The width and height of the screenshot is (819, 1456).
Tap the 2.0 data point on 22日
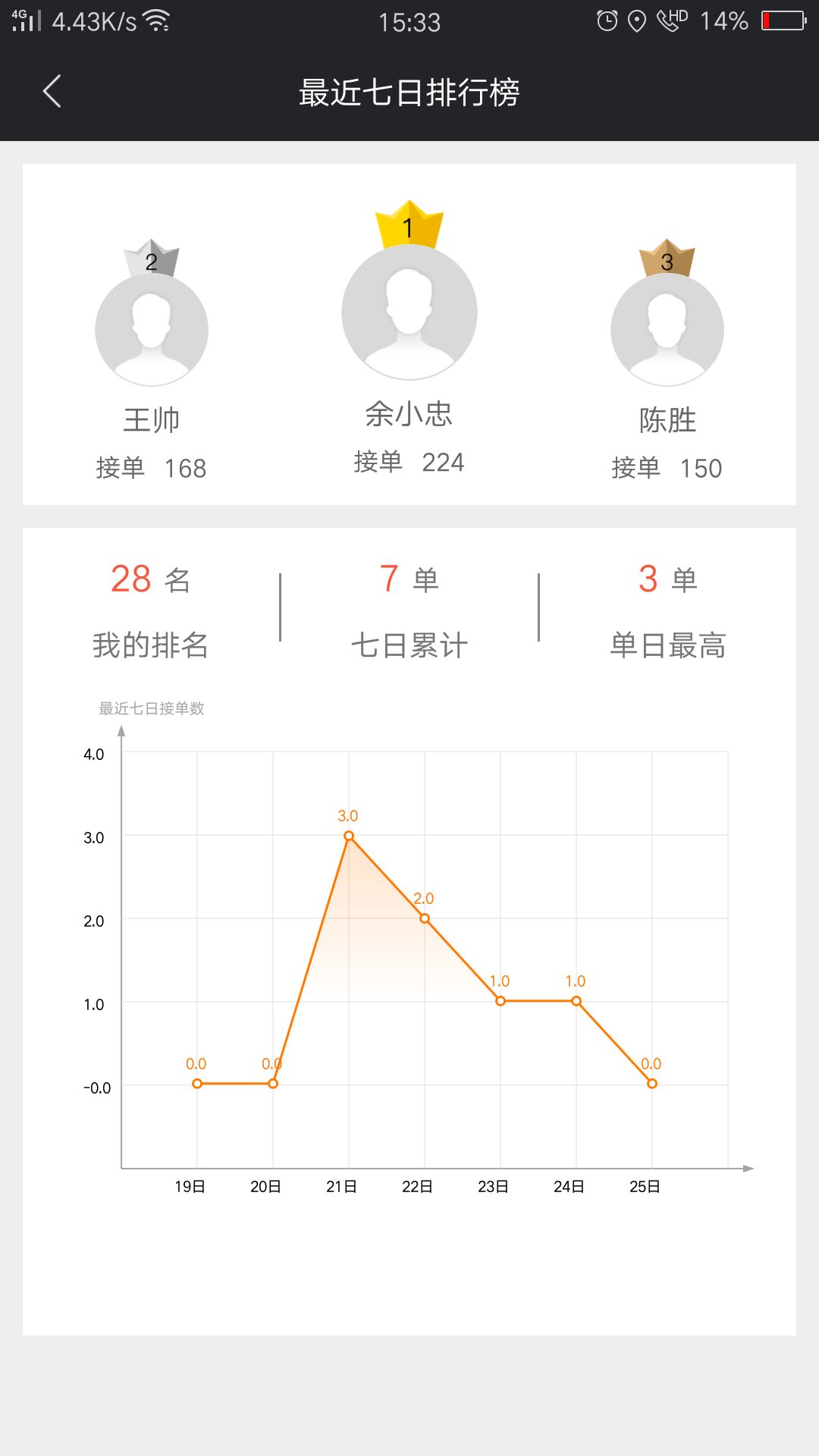coord(423,918)
